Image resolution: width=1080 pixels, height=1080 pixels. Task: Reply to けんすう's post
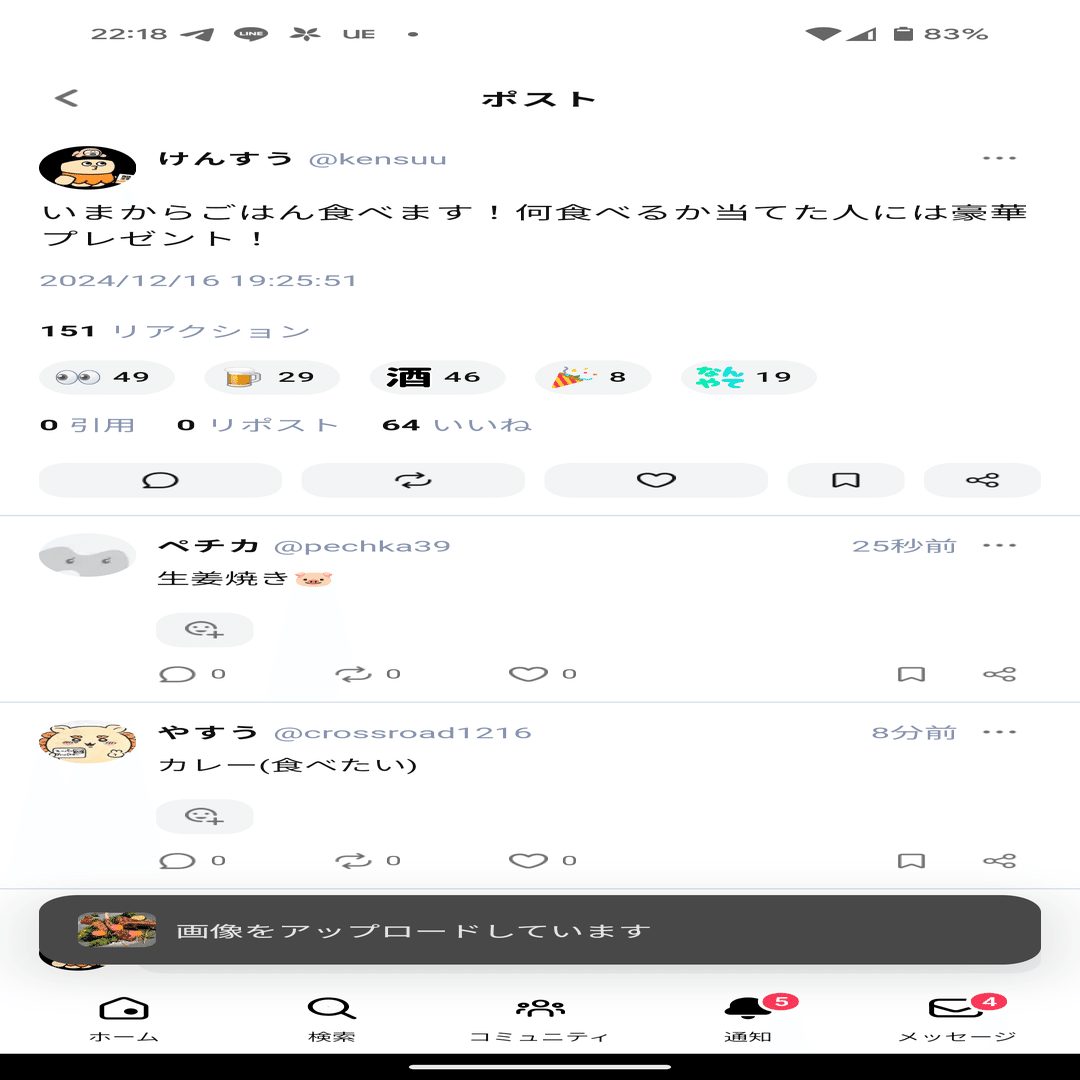click(x=160, y=480)
